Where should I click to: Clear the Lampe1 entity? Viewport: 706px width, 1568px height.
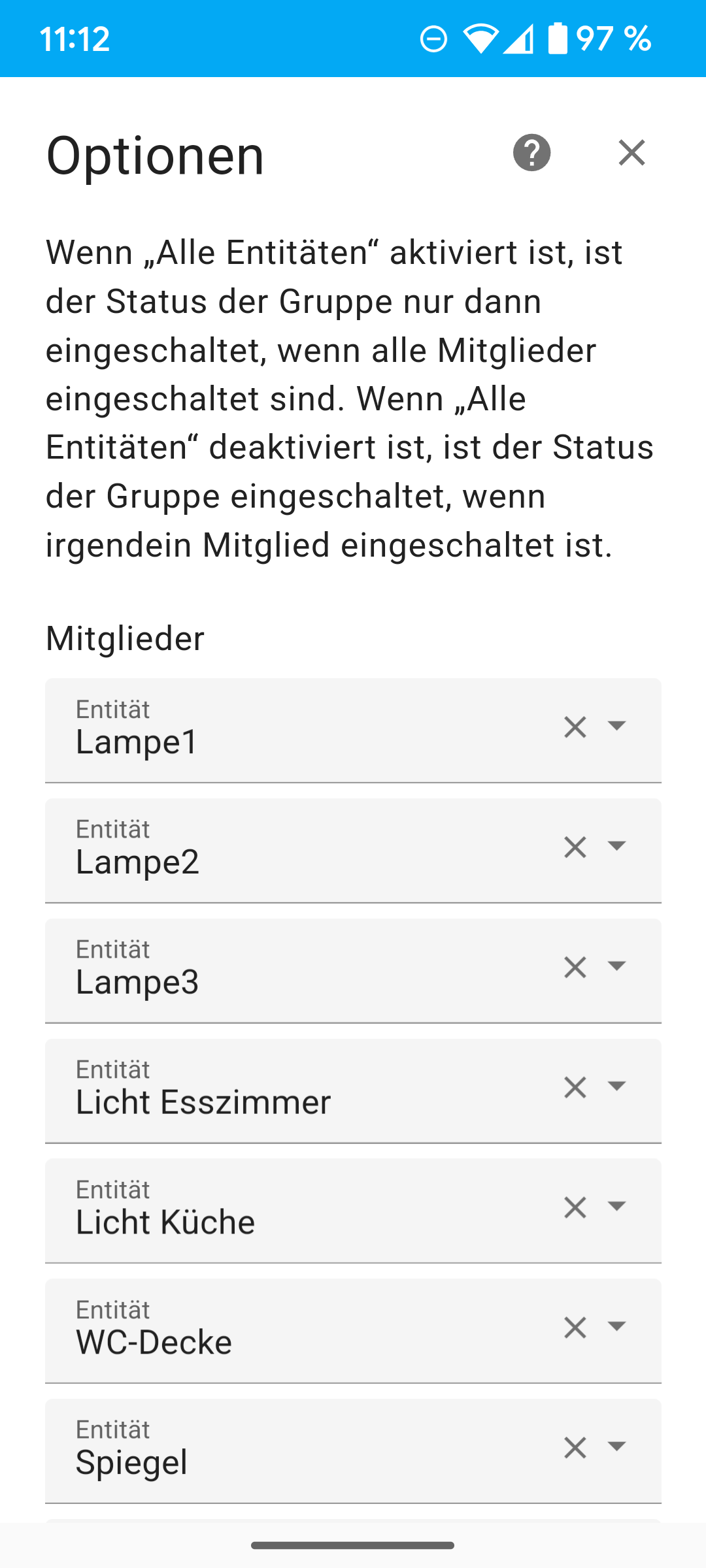point(575,727)
